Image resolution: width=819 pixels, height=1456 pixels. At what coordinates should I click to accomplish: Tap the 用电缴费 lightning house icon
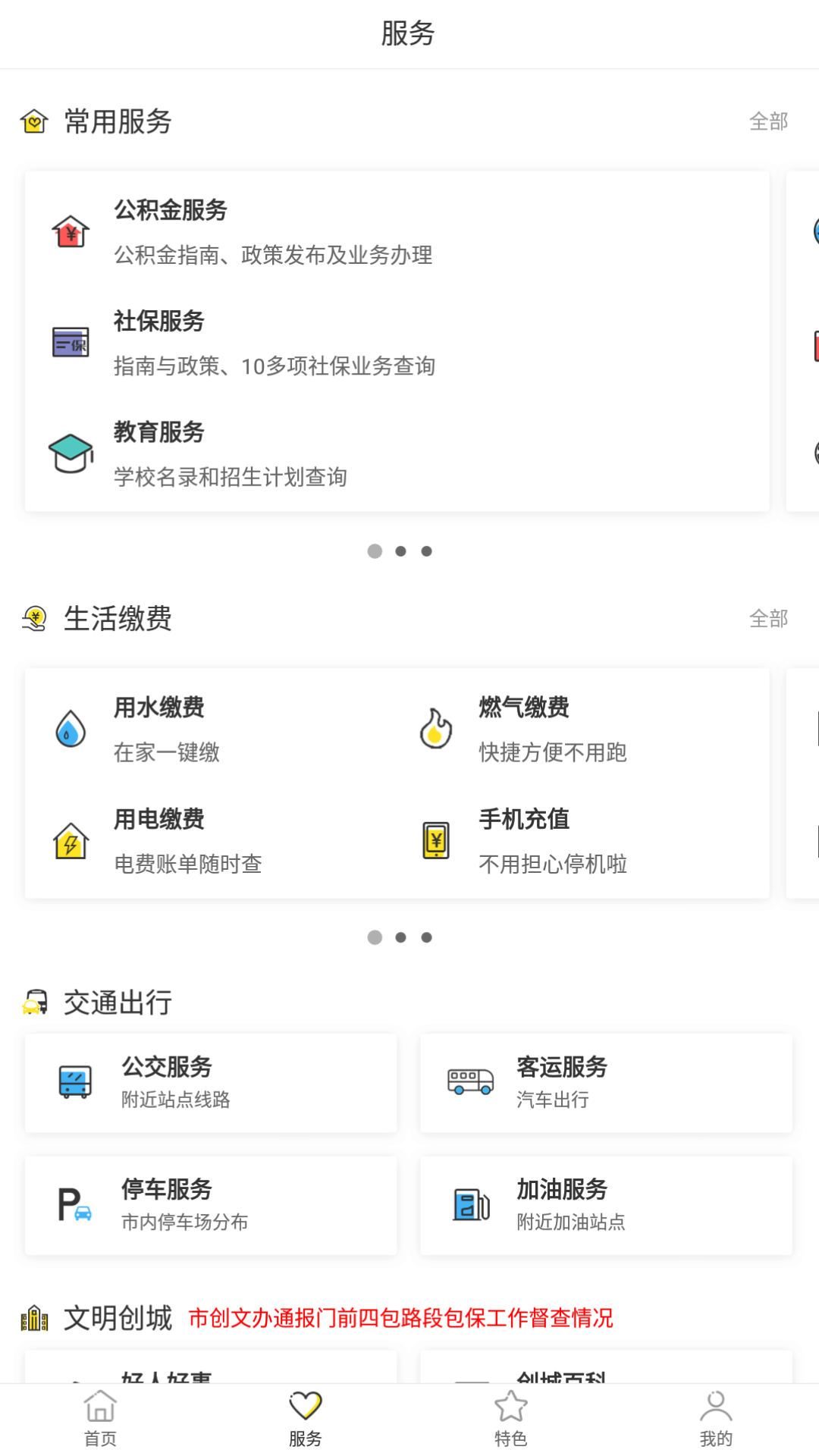(70, 841)
